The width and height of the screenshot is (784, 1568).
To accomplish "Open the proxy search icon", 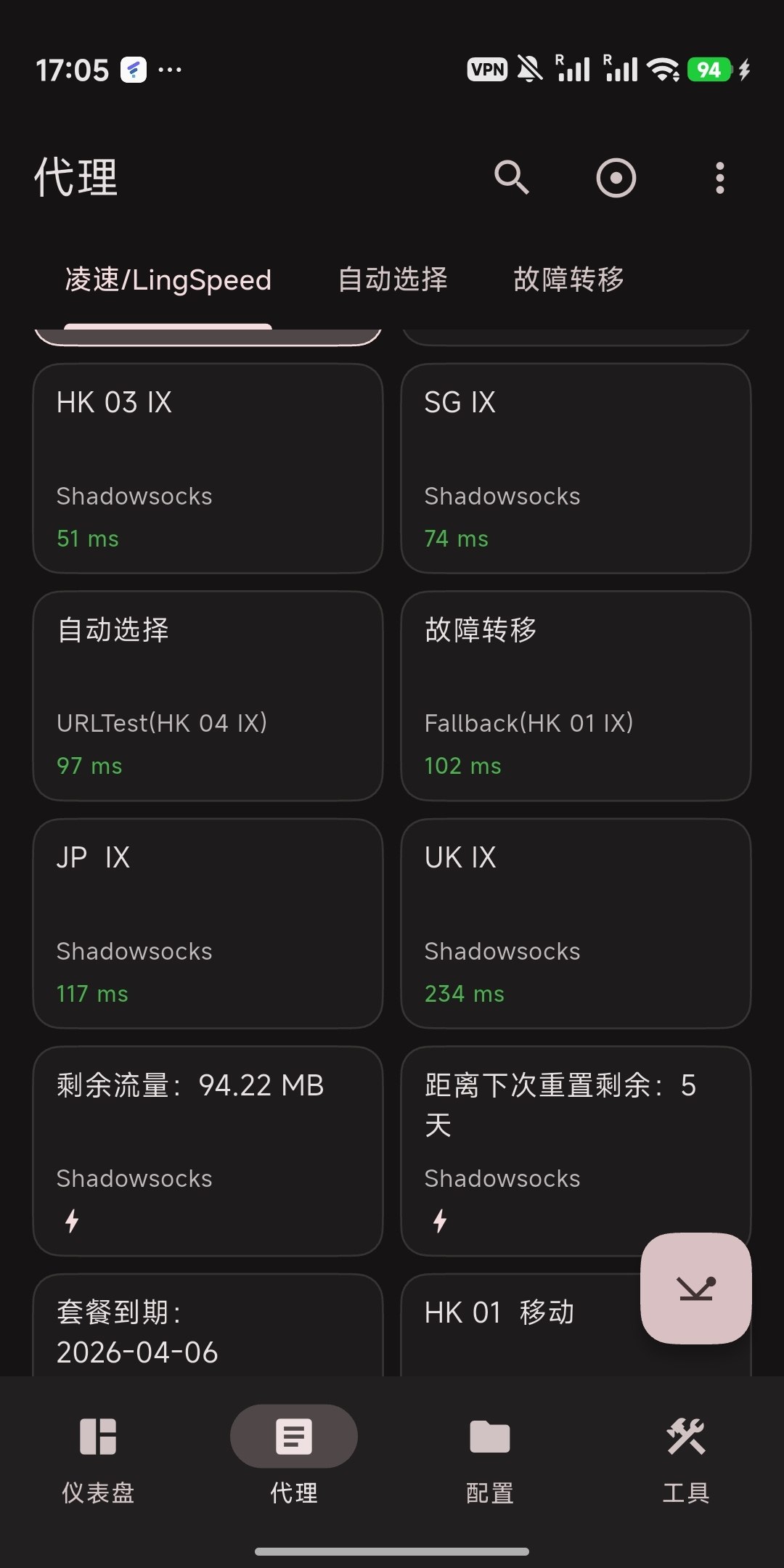I will coord(513,178).
